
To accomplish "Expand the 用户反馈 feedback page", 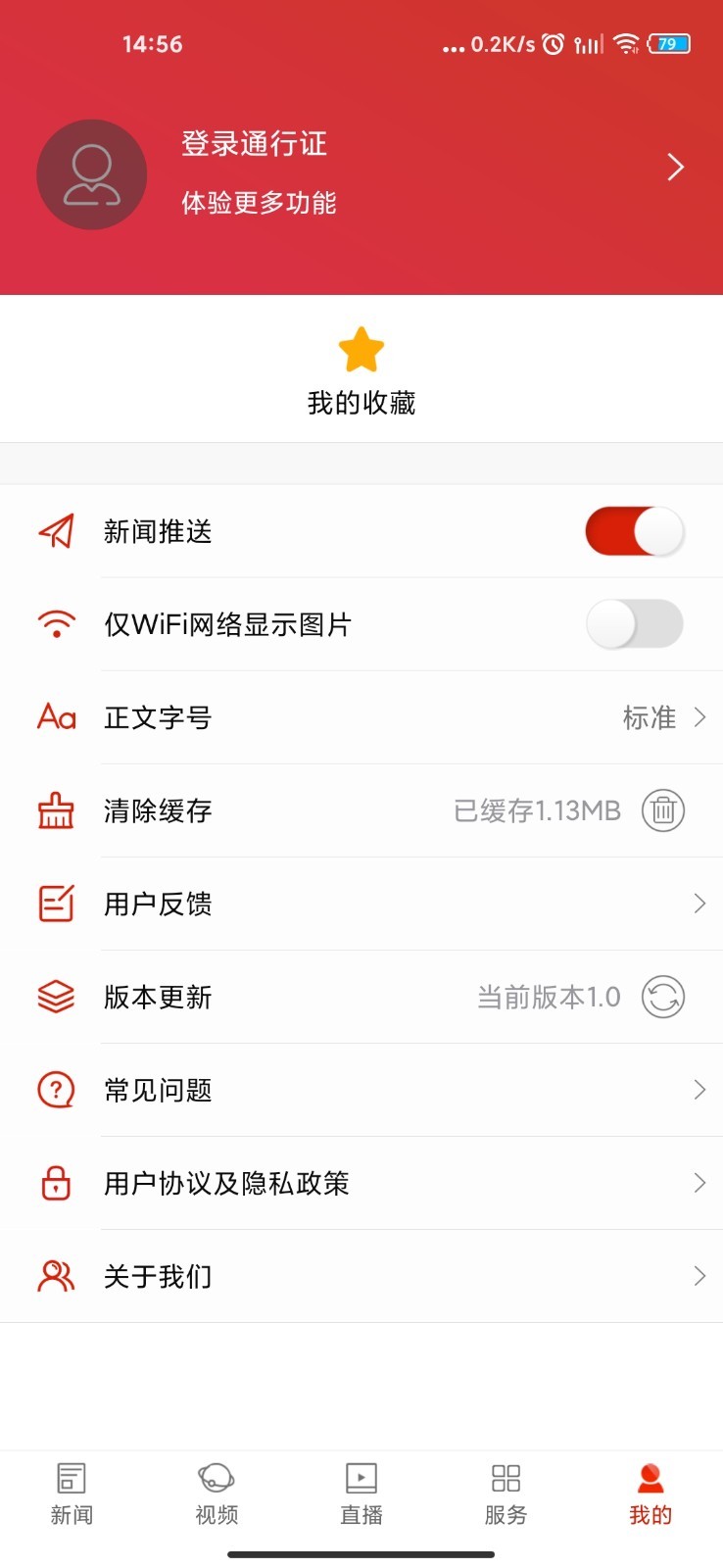I will tap(698, 904).
